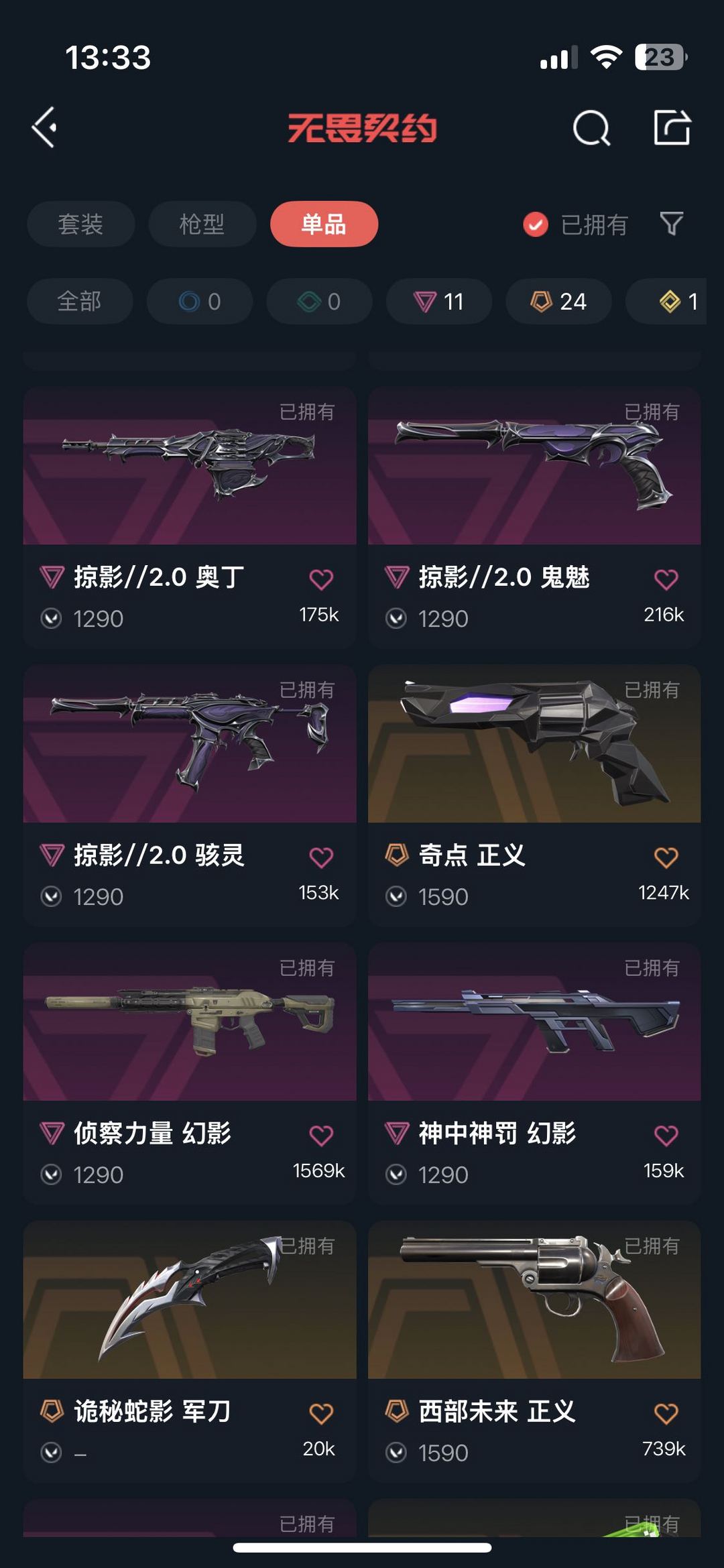Filter by the pink tier chip showing 11
Viewport: 724px width, 1568px height.
point(439,302)
